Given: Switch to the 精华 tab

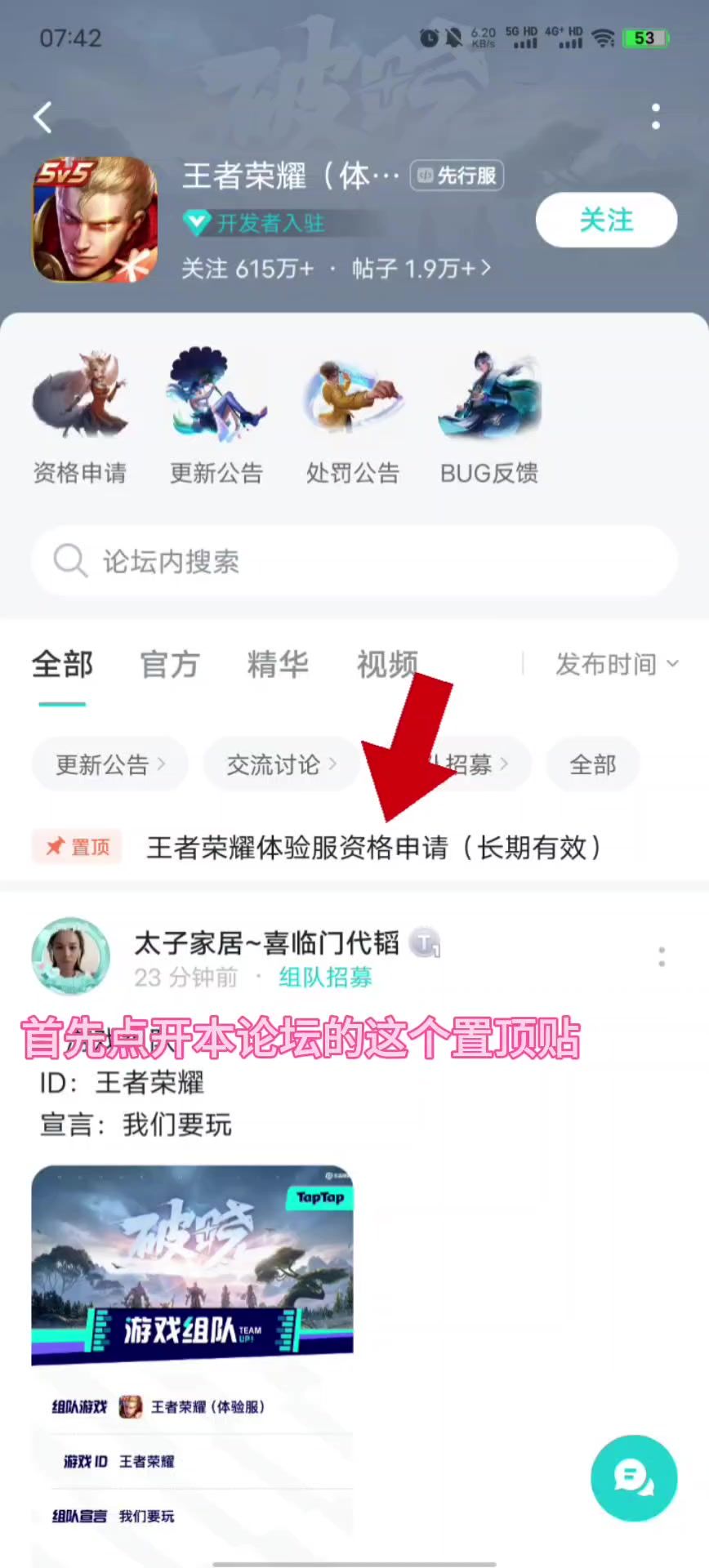Looking at the screenshot, I should [x=278, y=665].
